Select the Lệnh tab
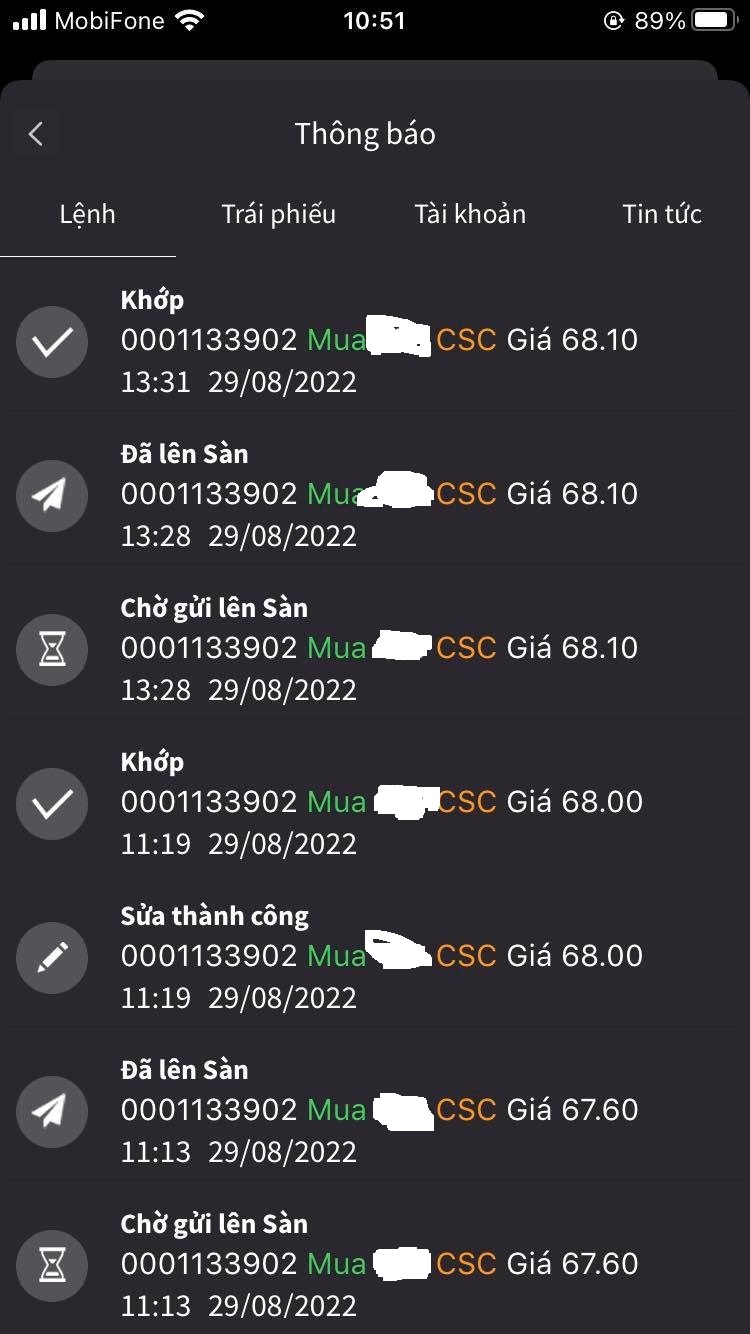The width and height of the screenshot is (750, 1334). pyautogui.click(x=87, y=214)
